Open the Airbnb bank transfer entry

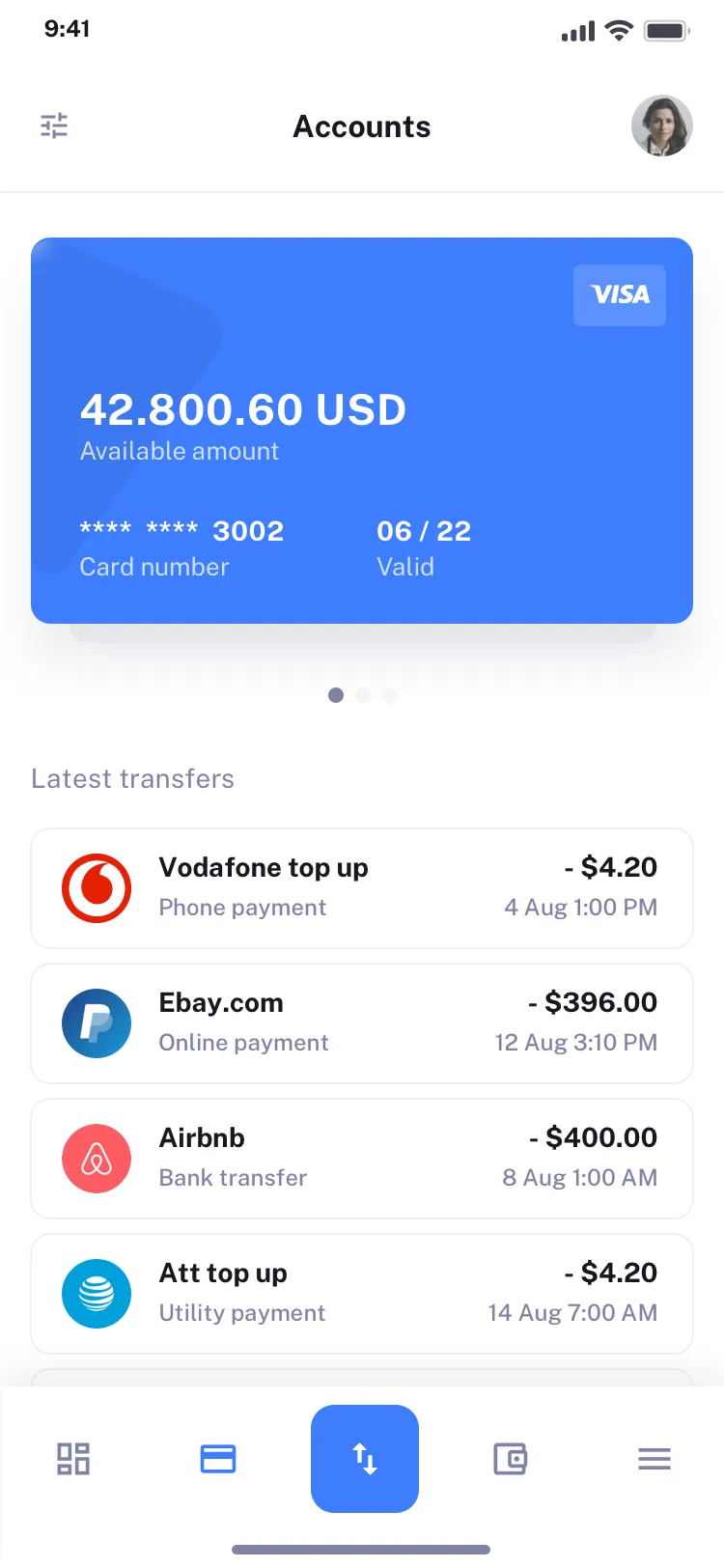[361, 1158]
